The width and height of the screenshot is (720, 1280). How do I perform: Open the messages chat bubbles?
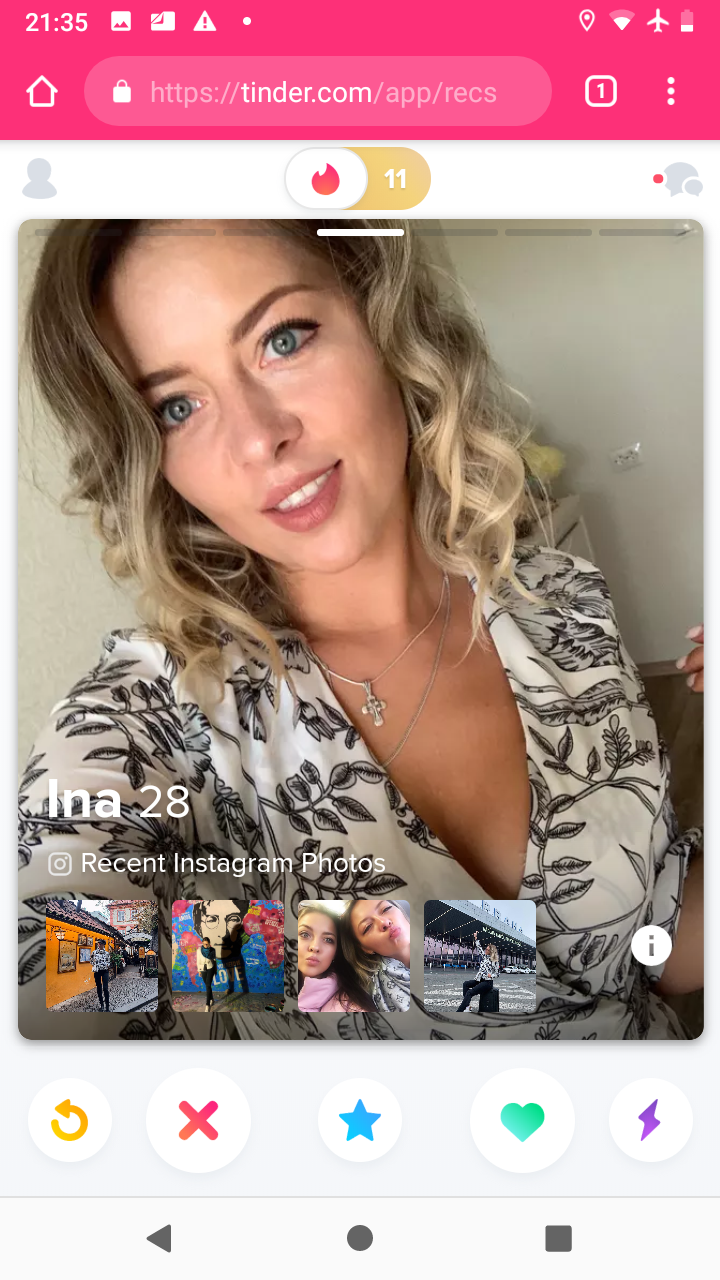tap(679, 180)
